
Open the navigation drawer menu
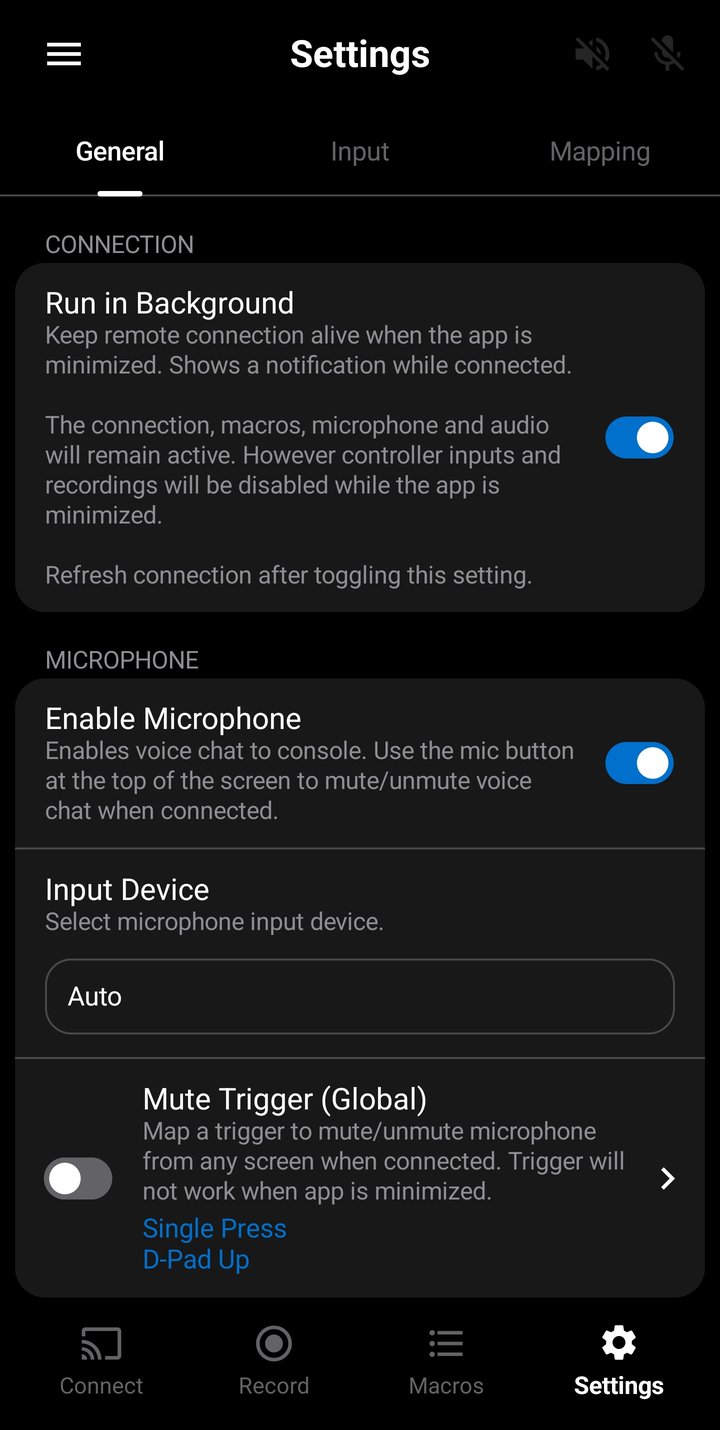click(x=64, y=55)
